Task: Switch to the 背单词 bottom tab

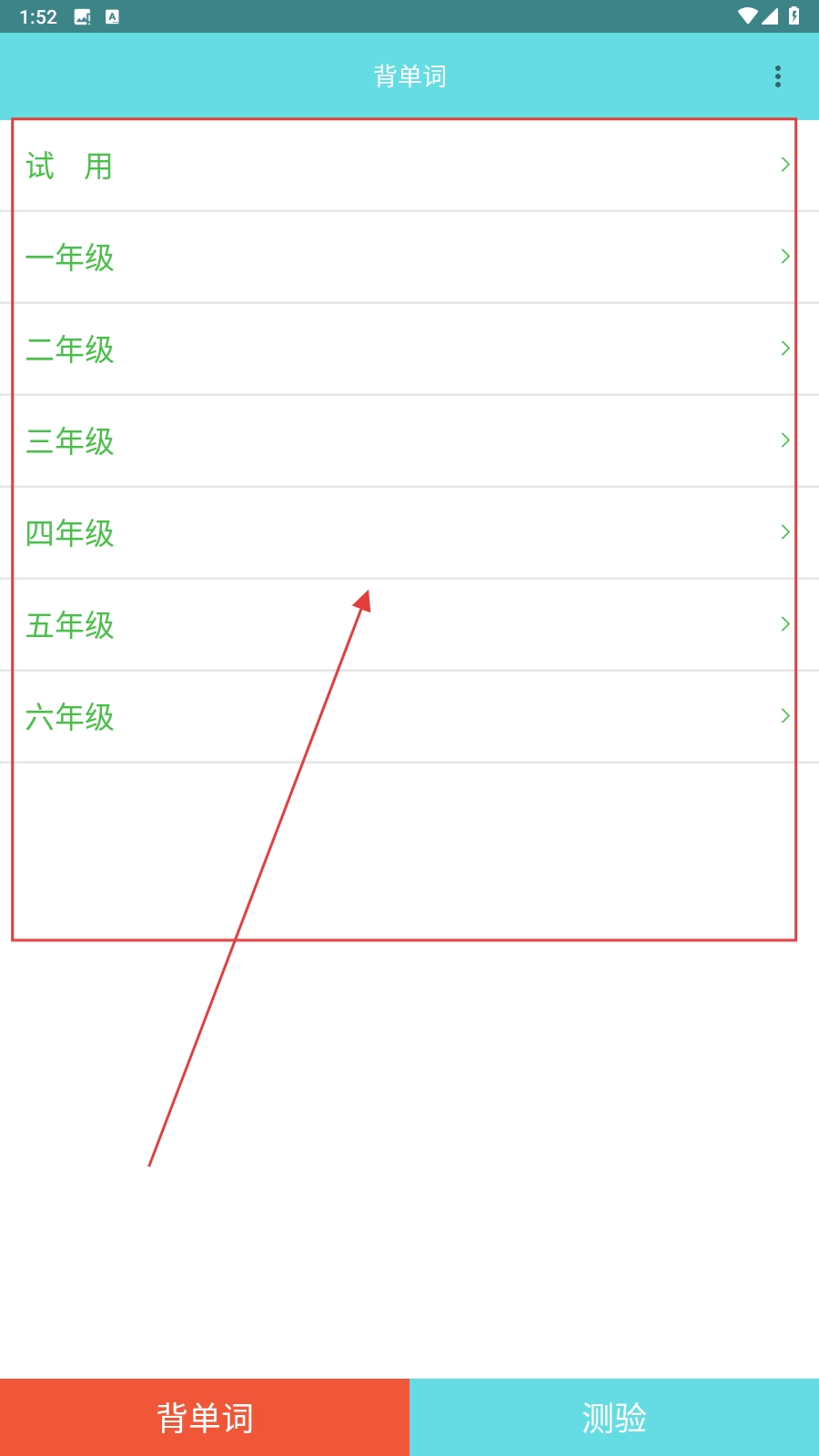Action: click(x=205, y=1417)
